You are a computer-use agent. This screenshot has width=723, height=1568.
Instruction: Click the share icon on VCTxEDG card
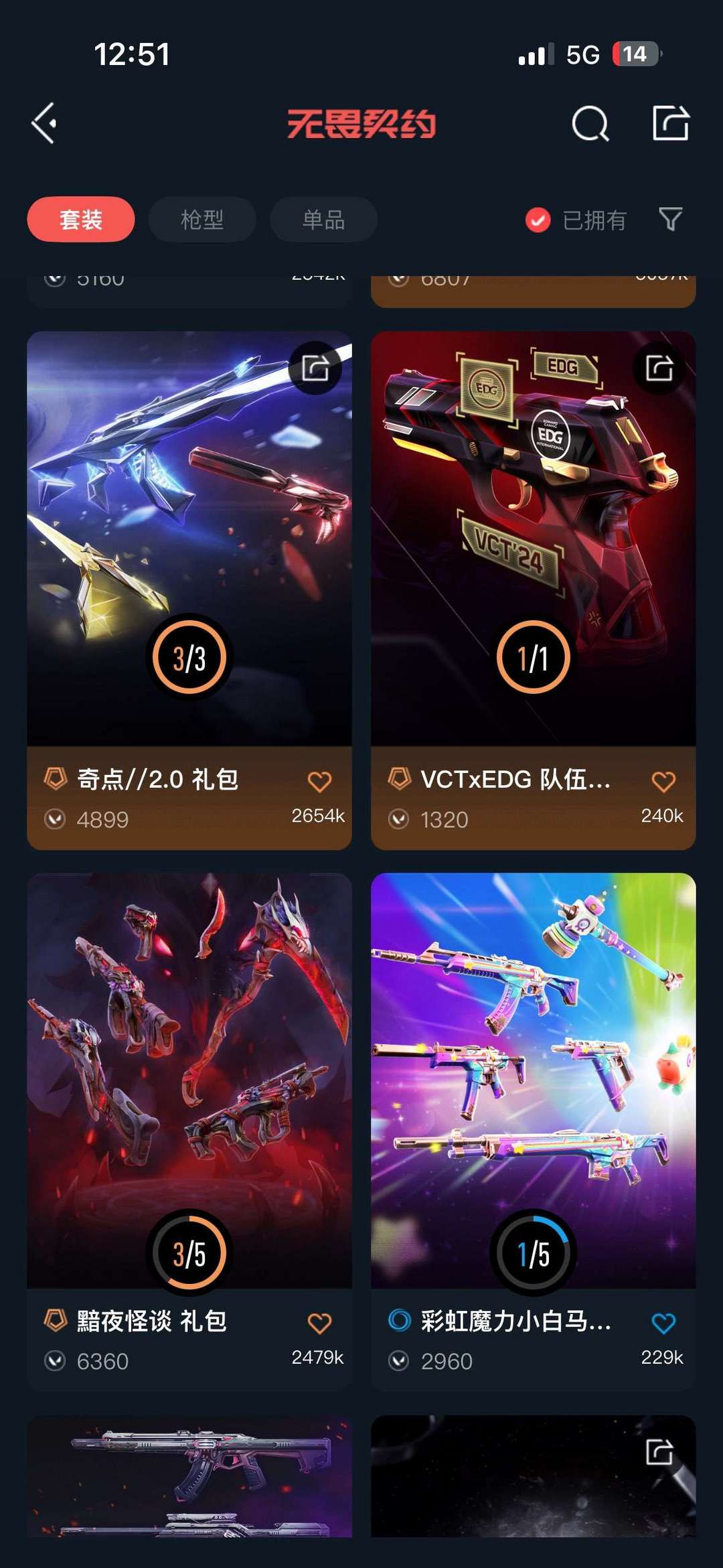click(x=658, y=366)
